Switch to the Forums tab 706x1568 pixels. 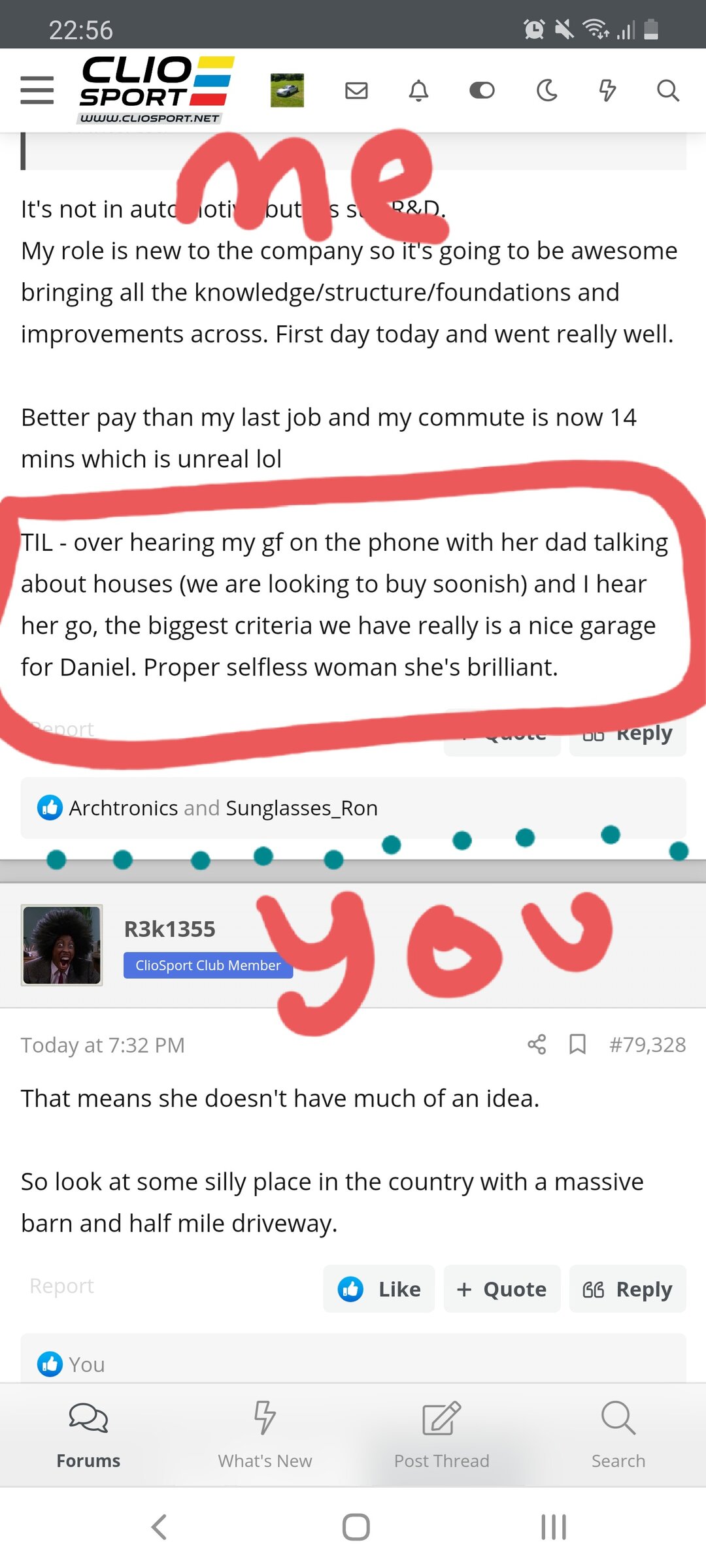(x=88, y=1435)
